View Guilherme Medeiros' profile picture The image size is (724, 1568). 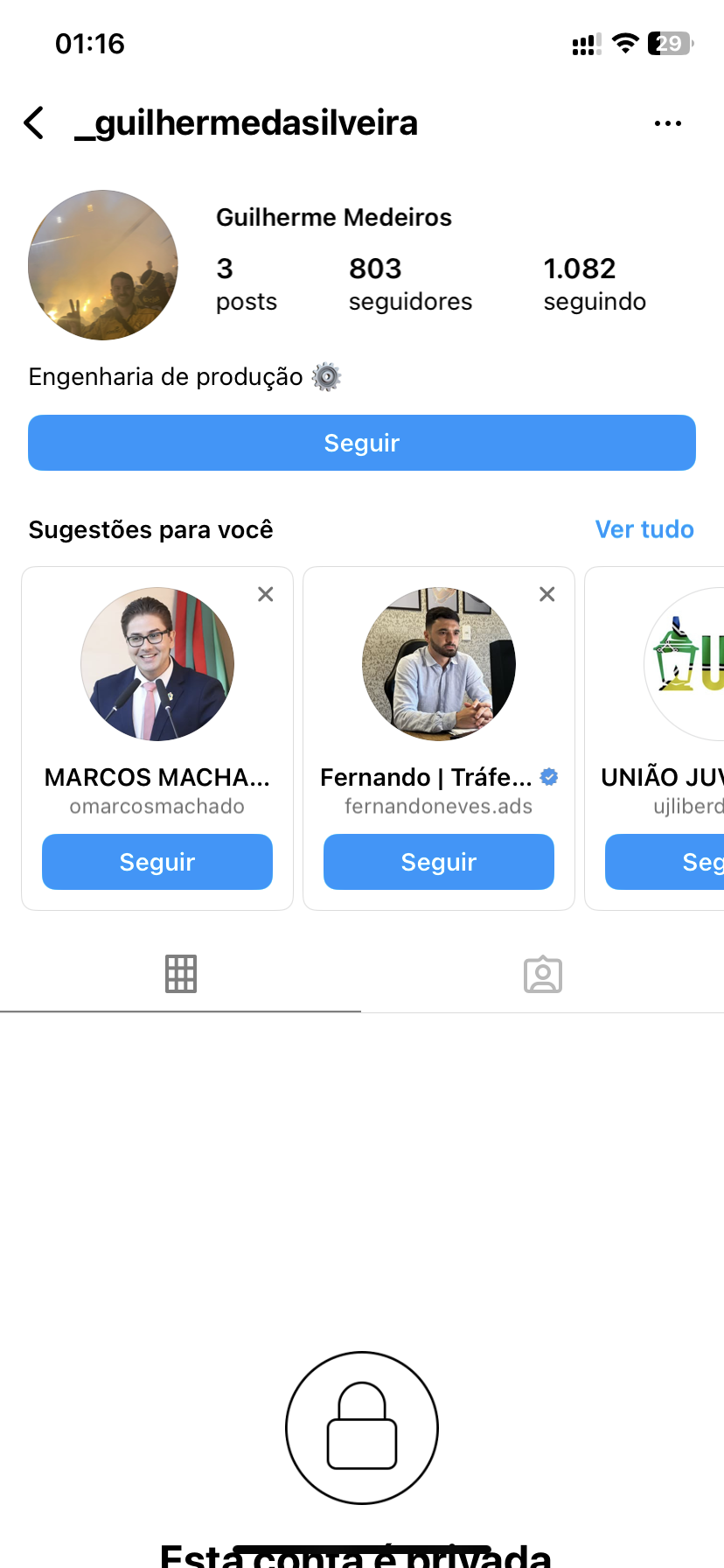tap(103, 265)
